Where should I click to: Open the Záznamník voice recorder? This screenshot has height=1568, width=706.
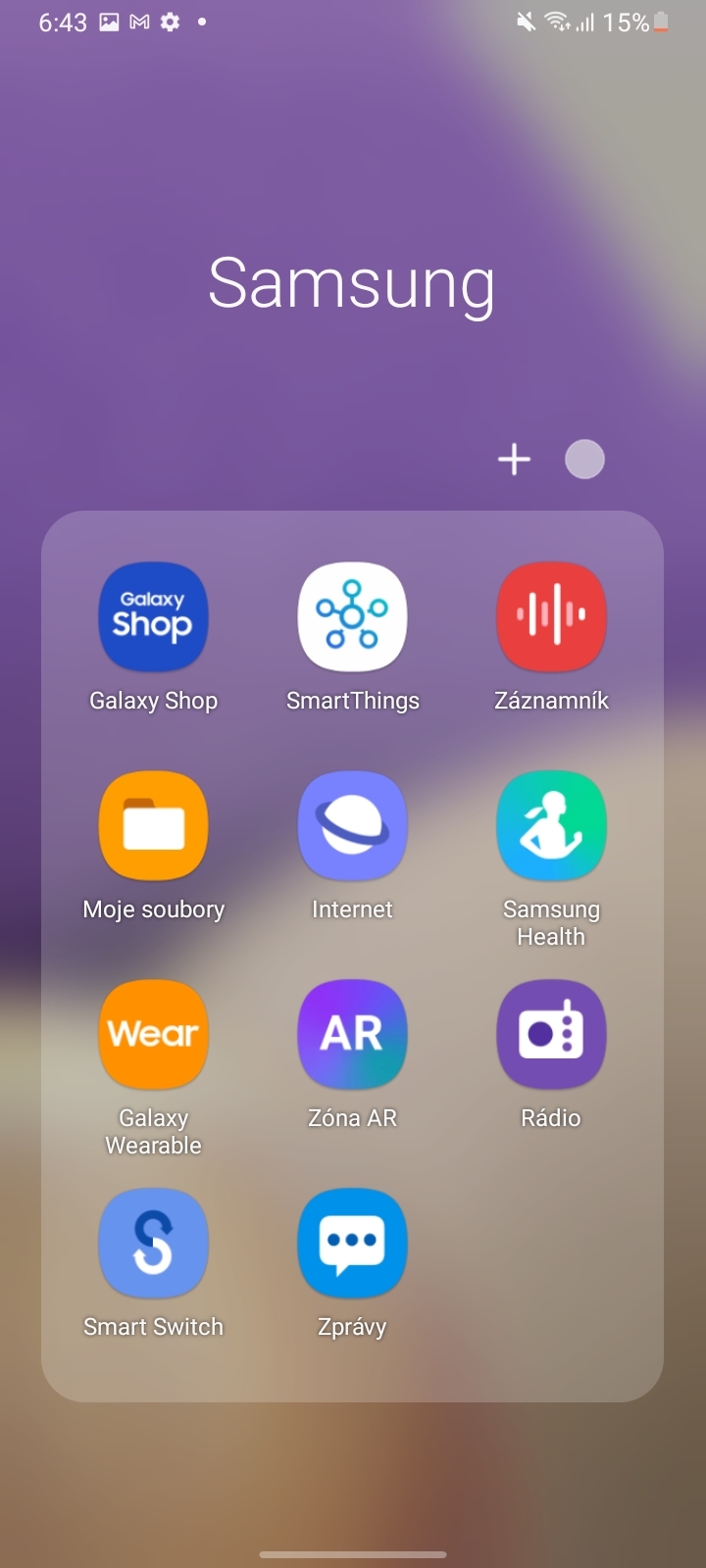[551, 616]
